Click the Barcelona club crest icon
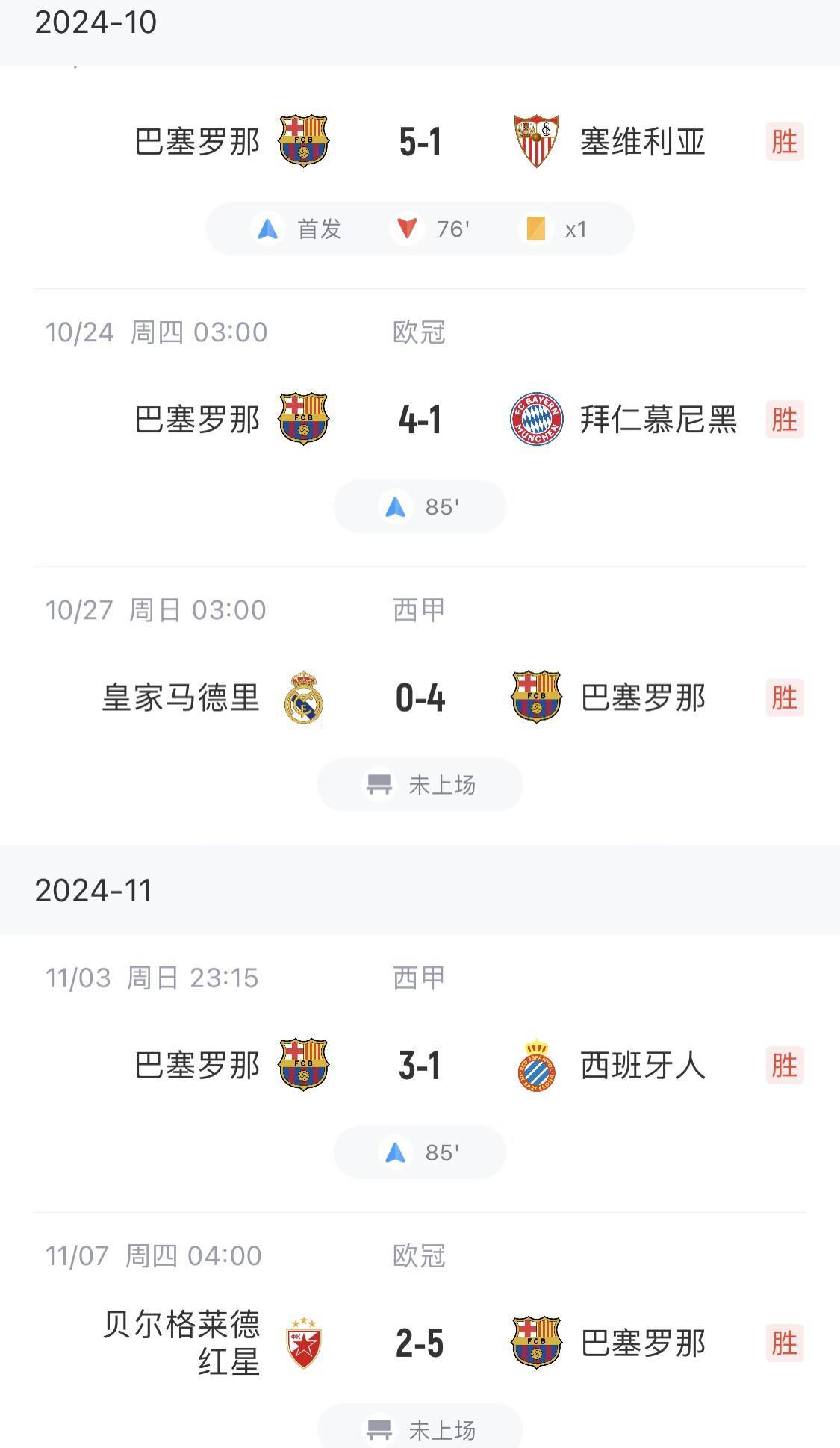 302,140
